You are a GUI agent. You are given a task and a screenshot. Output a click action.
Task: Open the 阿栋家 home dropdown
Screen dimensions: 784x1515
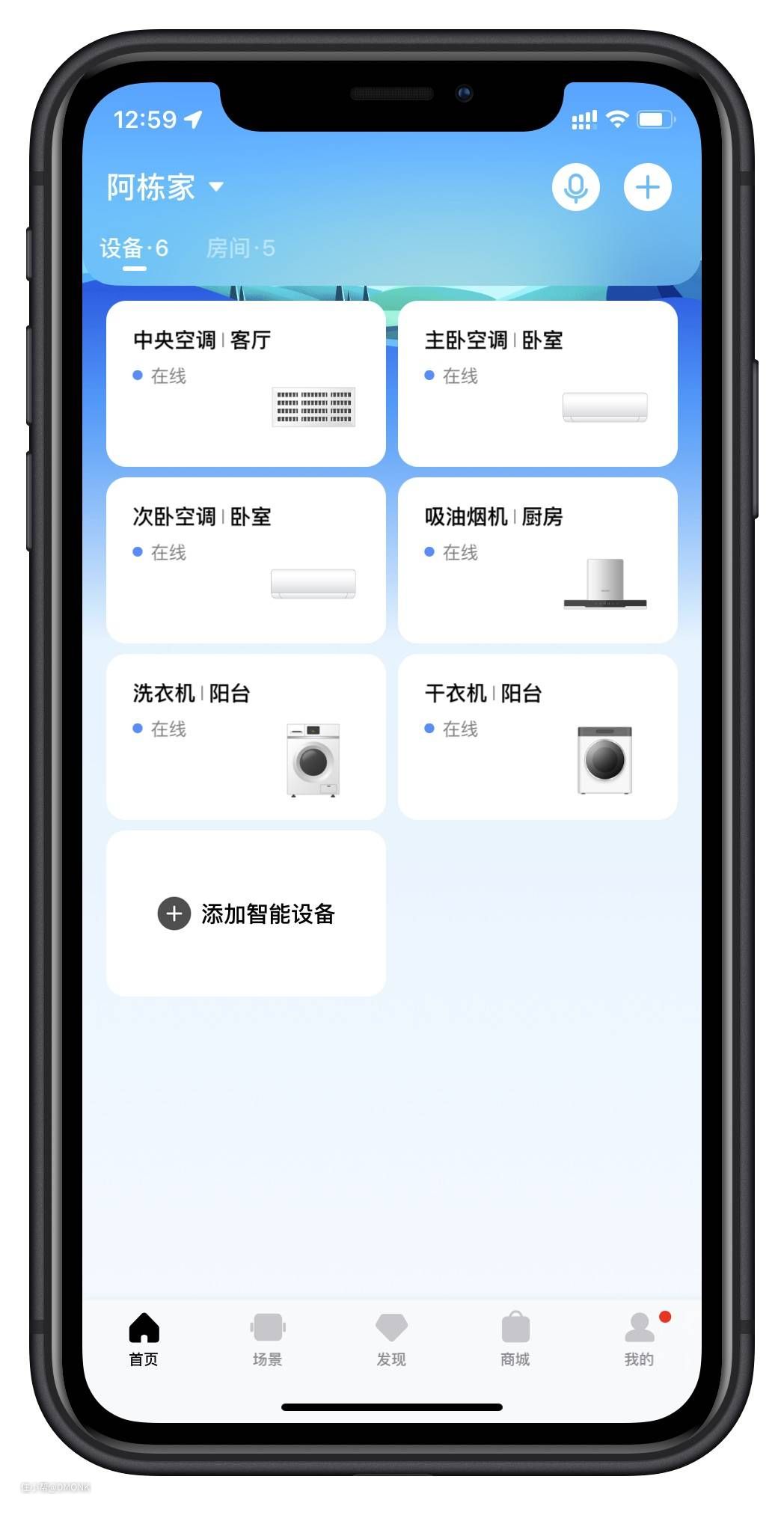pyautogui.click(x=165, y=187)
